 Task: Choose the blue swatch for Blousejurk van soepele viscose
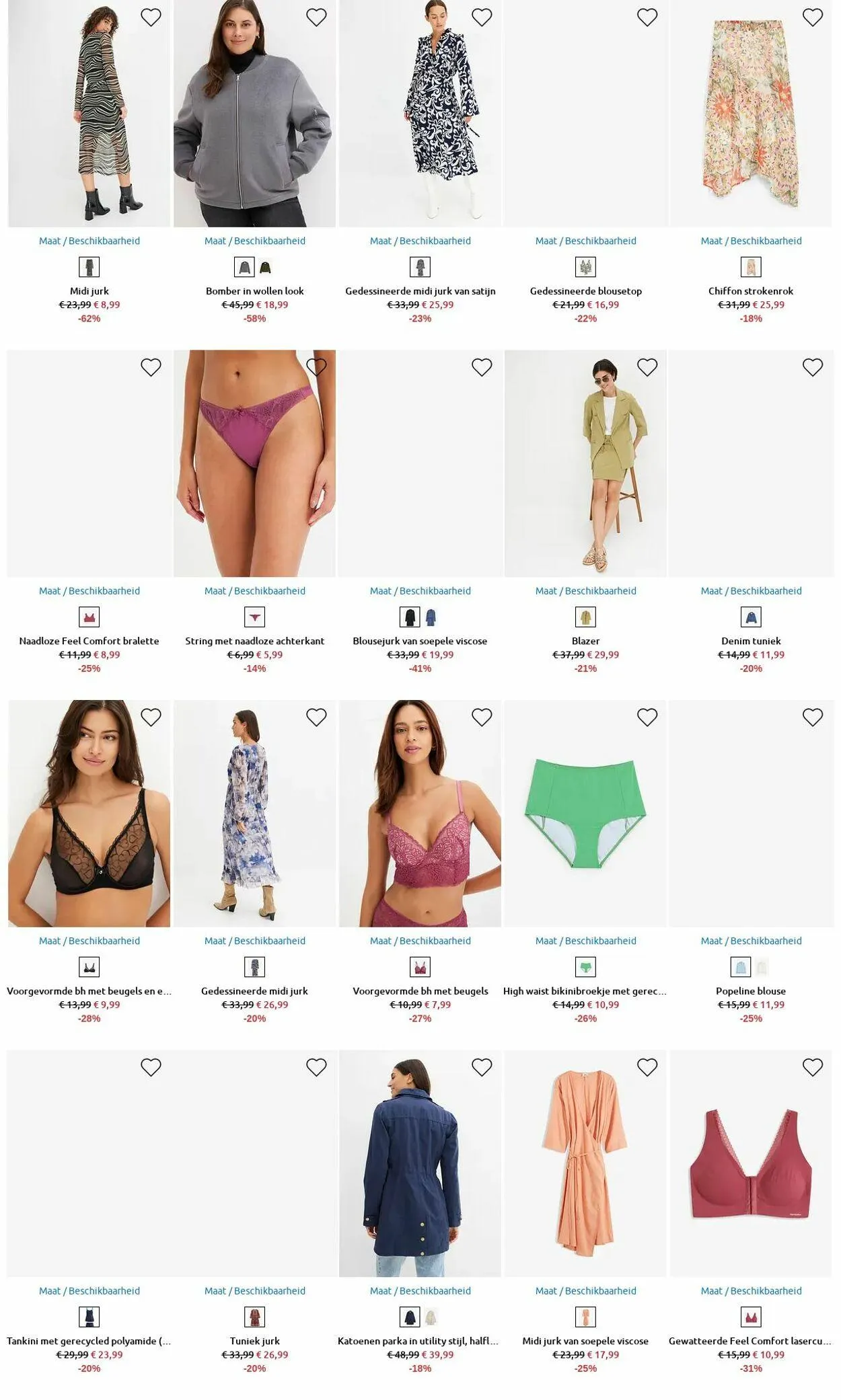(x=431, y=617)
